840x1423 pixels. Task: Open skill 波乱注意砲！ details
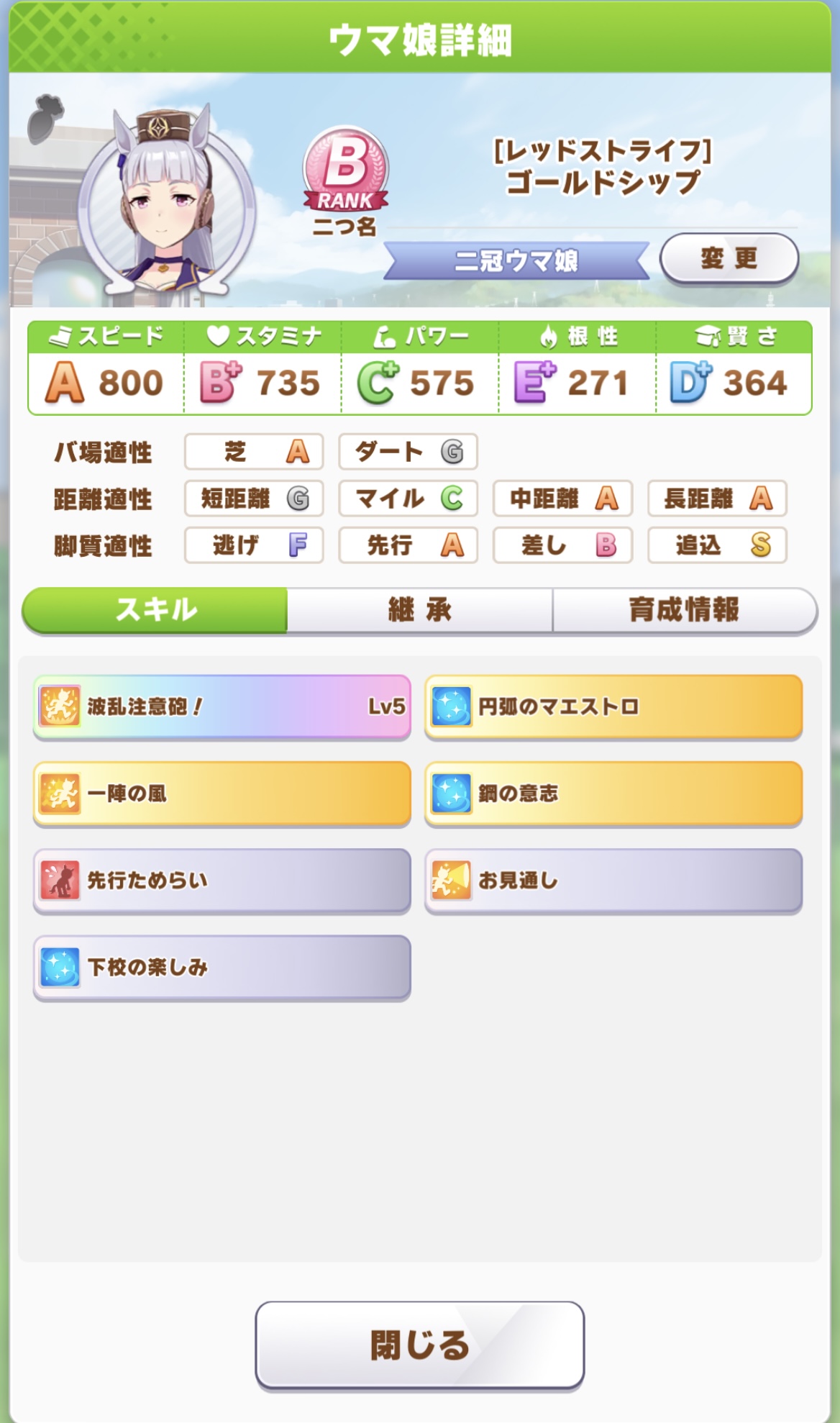pos(222,706)
